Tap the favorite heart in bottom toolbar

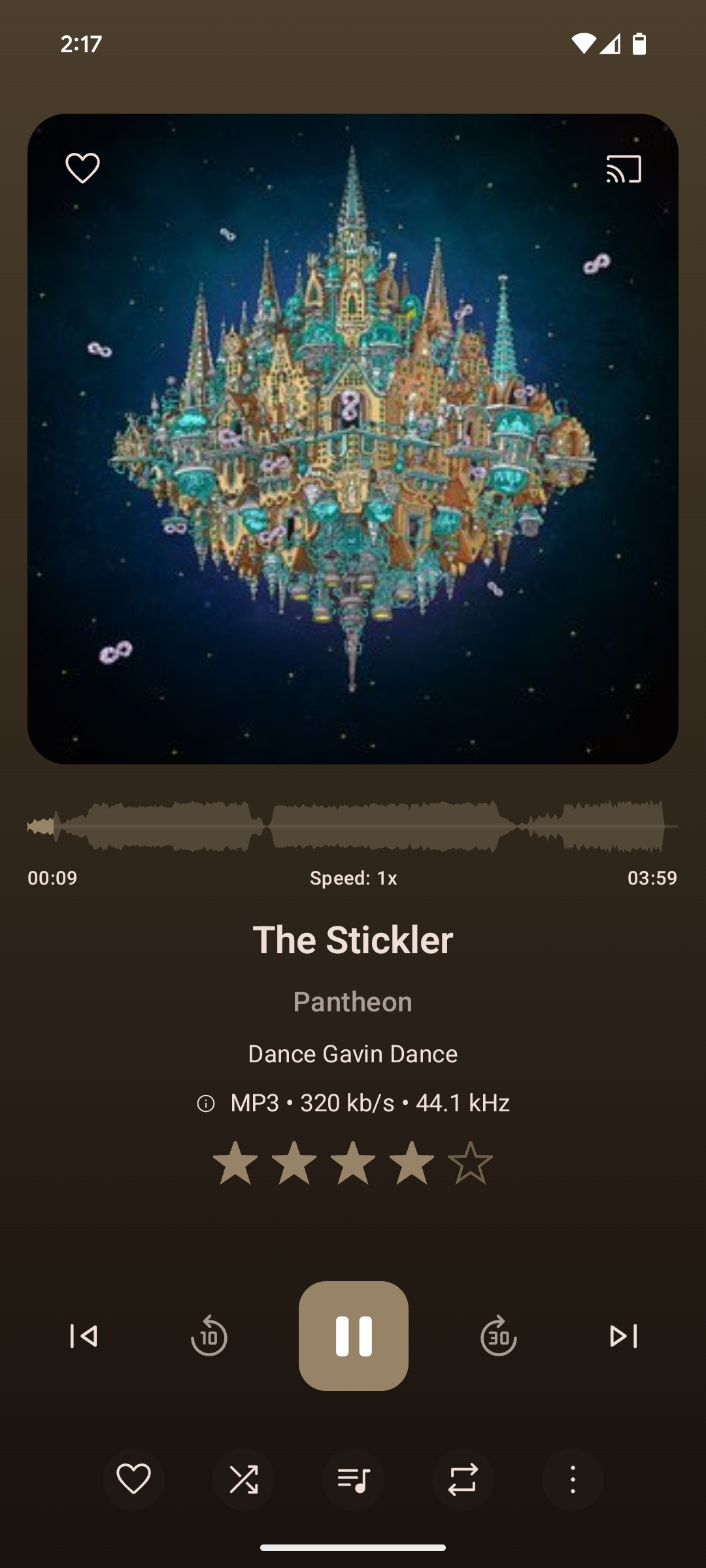(x=133, y=1479)
